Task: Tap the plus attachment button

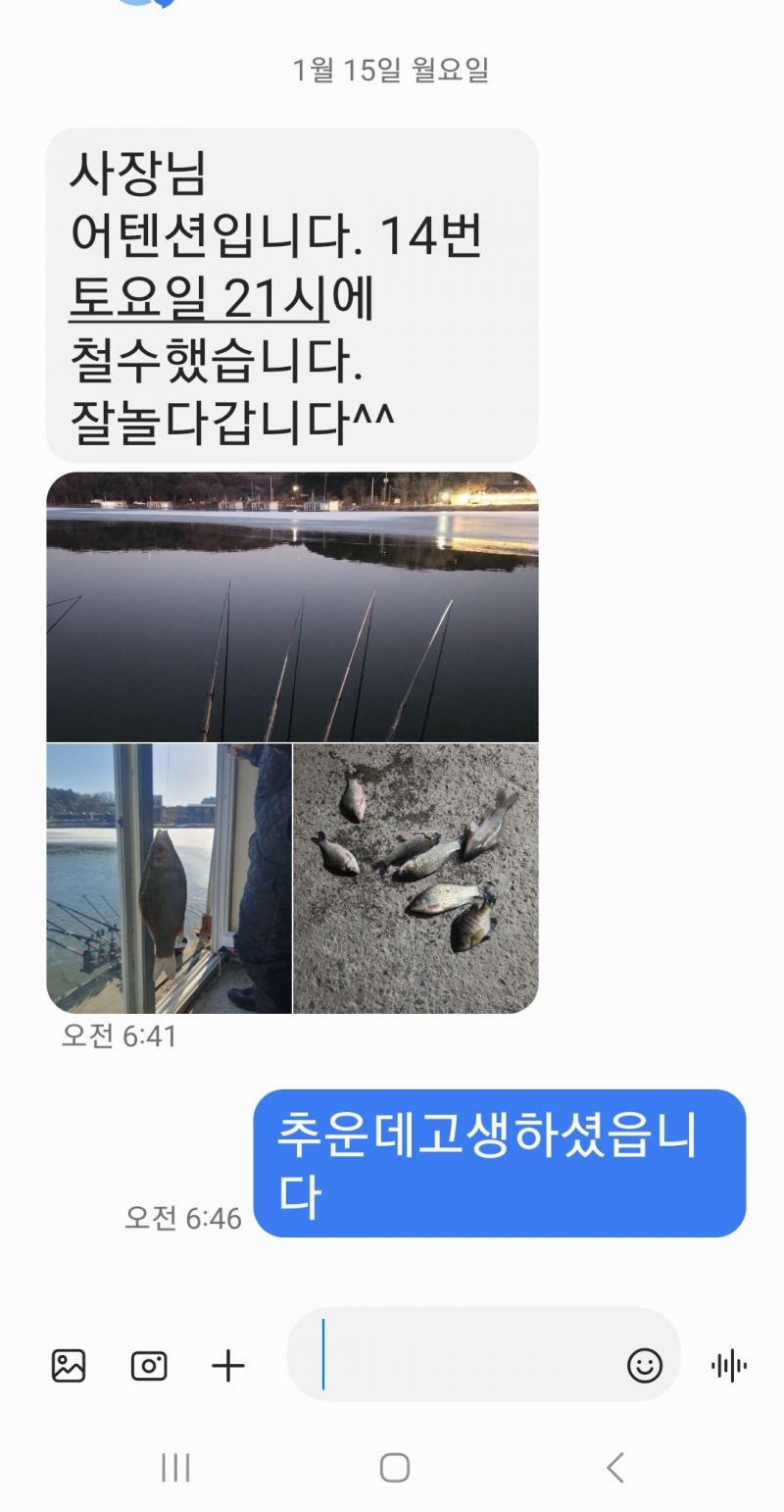Action: coord(228,1365)
